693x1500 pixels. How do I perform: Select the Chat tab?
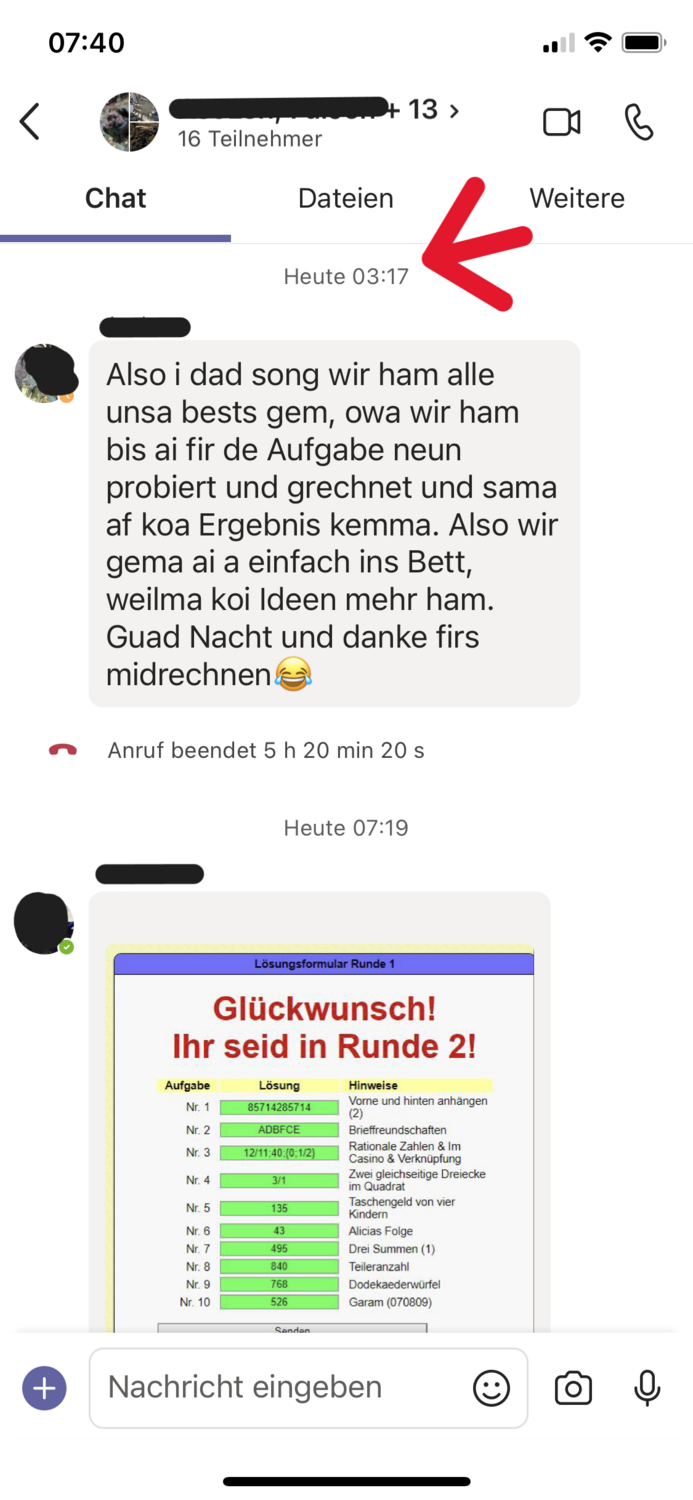tap(116, 198)
